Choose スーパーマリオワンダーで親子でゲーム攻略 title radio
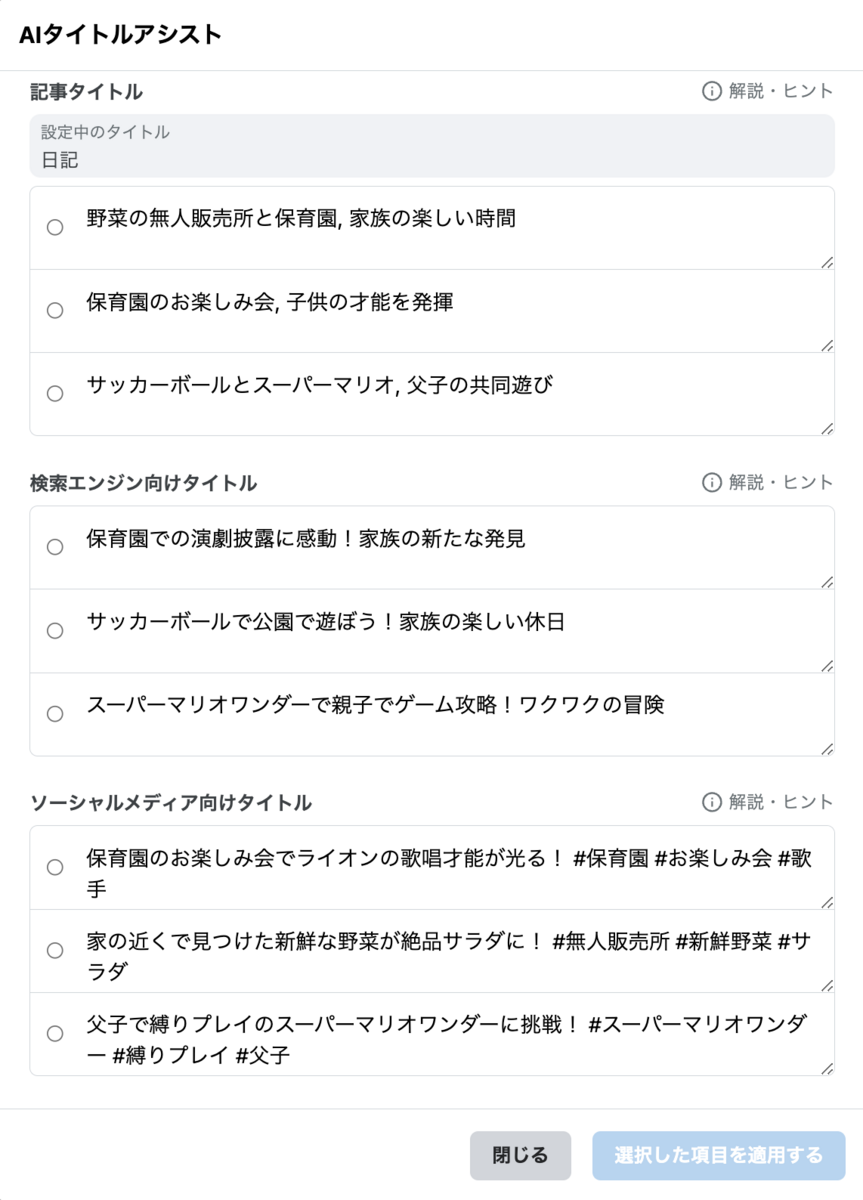 (55, 714)
